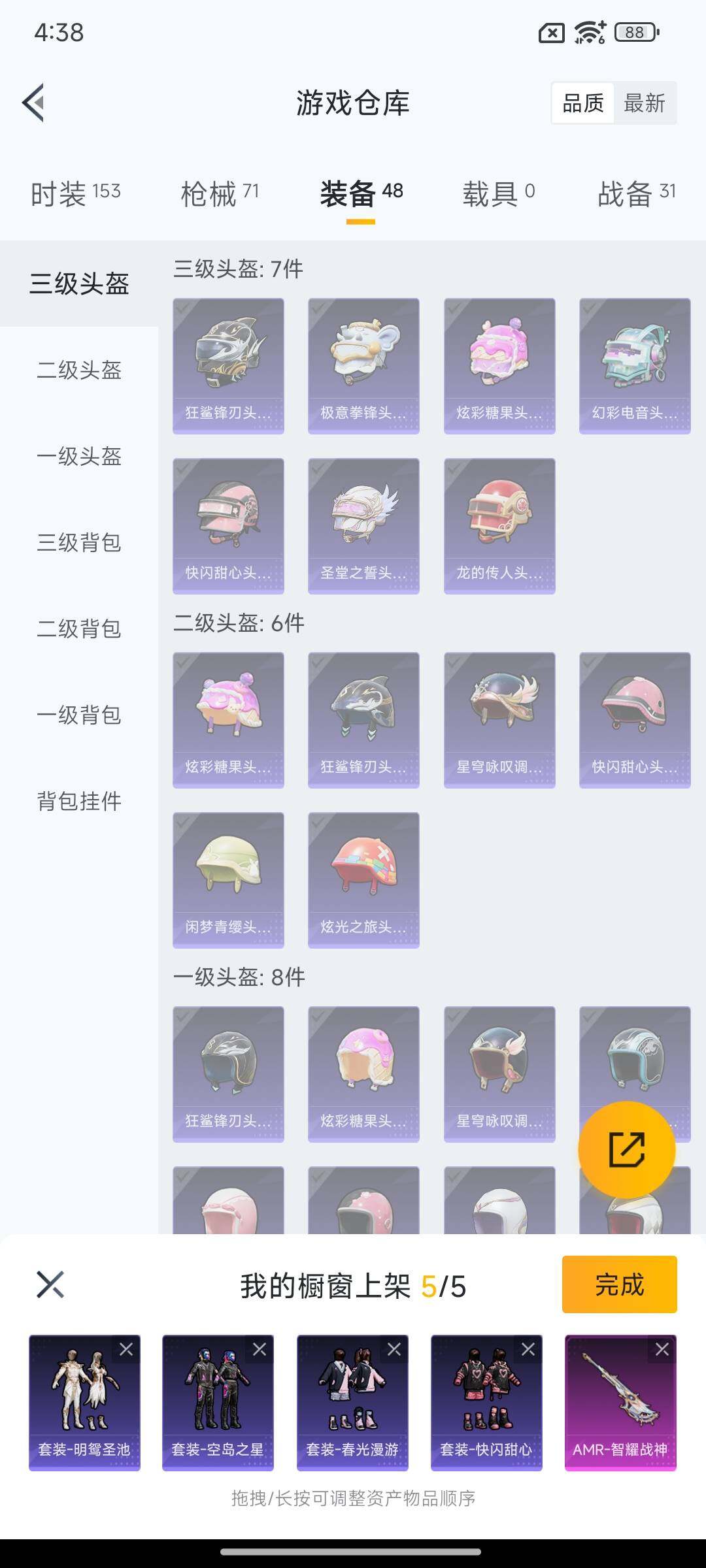
Task: Open the 三级背包 category
Action: (78, 544)
